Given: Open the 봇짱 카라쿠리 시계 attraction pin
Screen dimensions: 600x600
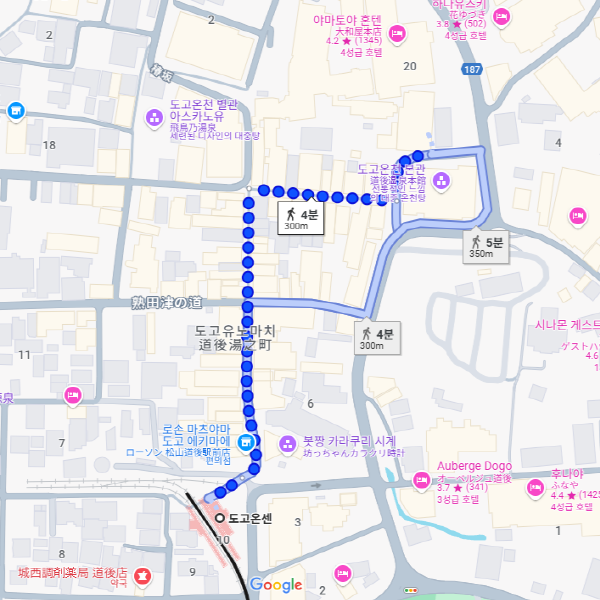Looking at the screenshot, I should [288, 440].
